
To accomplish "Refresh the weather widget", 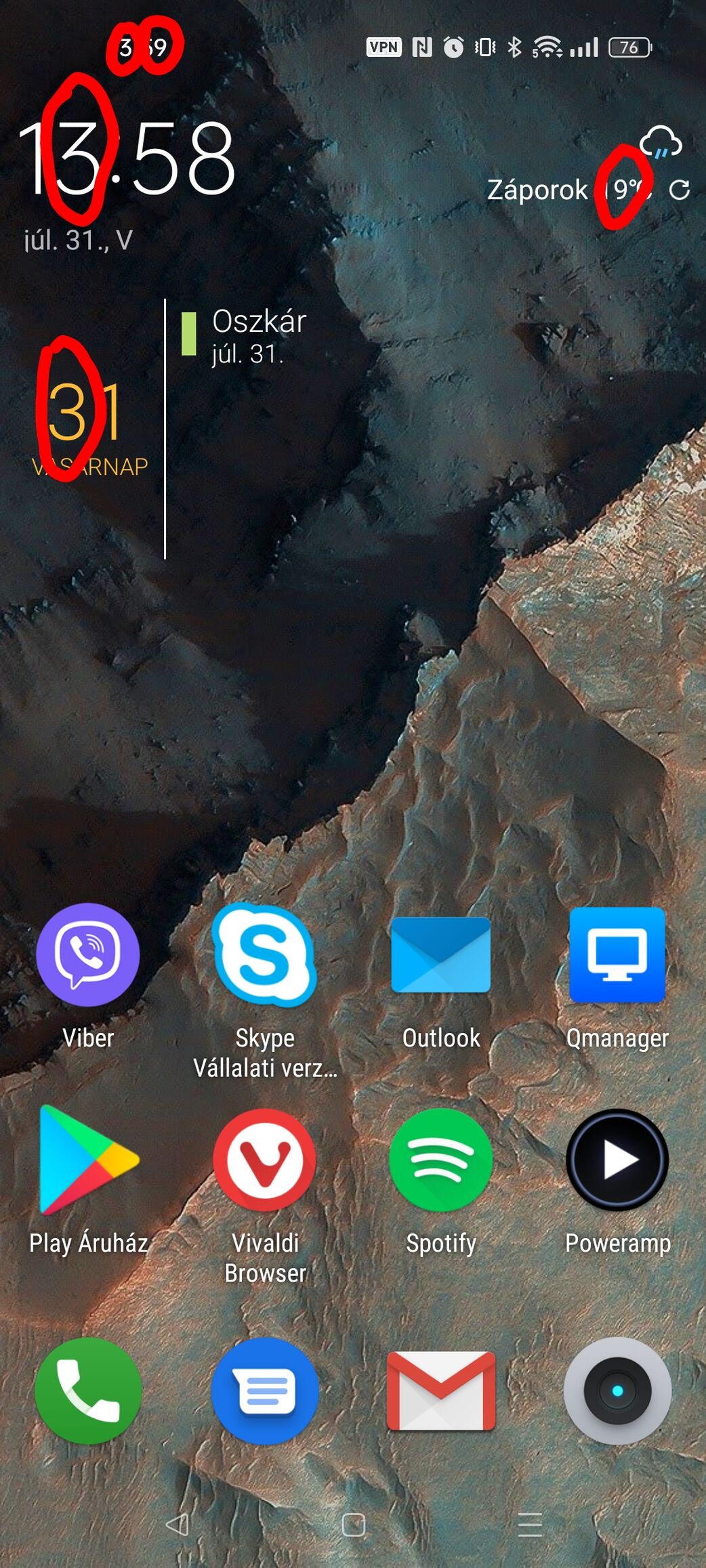I will click(x=679, y=190).
